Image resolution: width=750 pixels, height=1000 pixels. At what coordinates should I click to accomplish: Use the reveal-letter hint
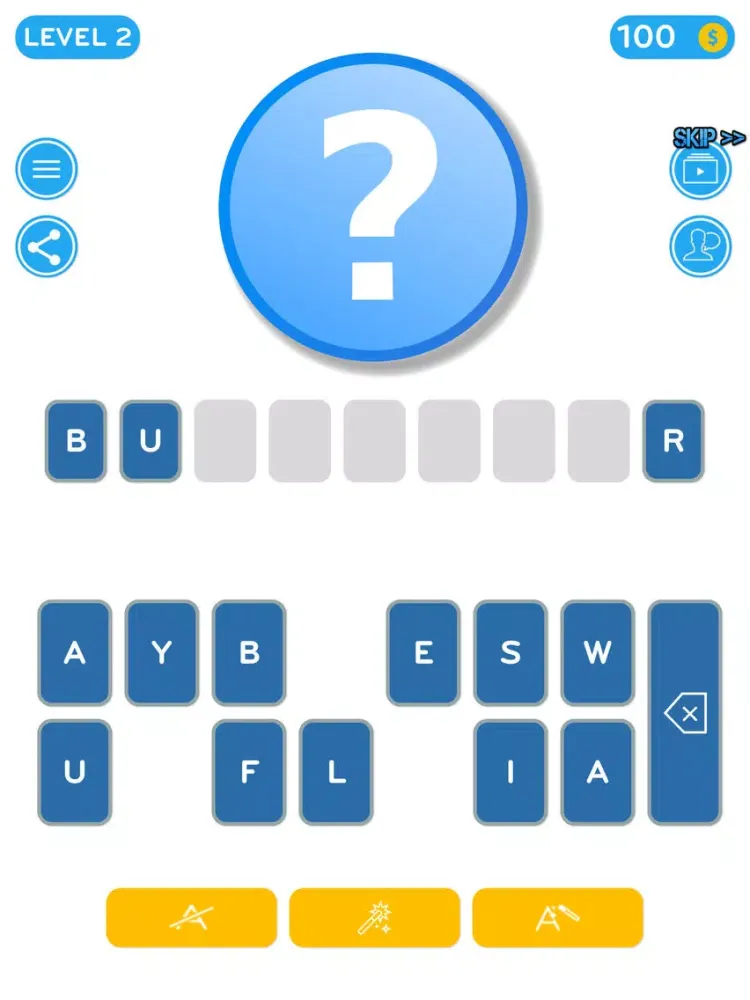[x=558, y=917]
